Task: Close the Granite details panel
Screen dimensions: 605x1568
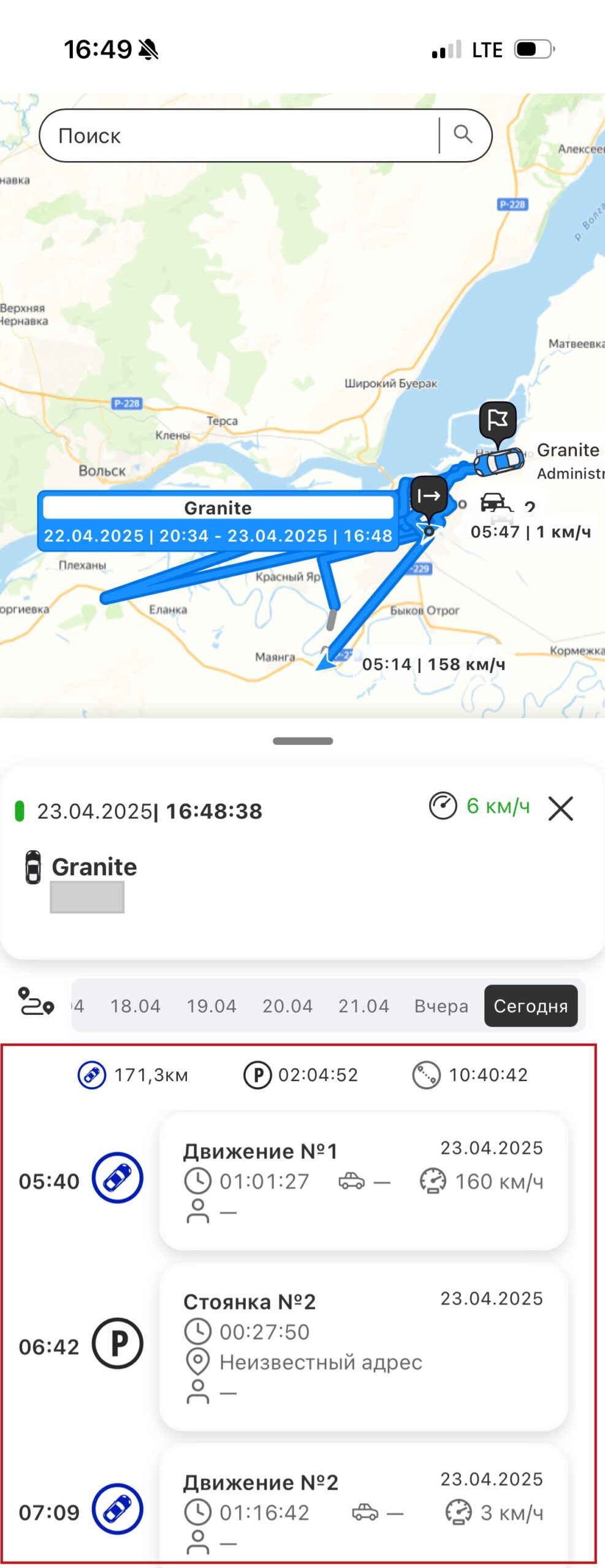Action: (x=560, y=809)
